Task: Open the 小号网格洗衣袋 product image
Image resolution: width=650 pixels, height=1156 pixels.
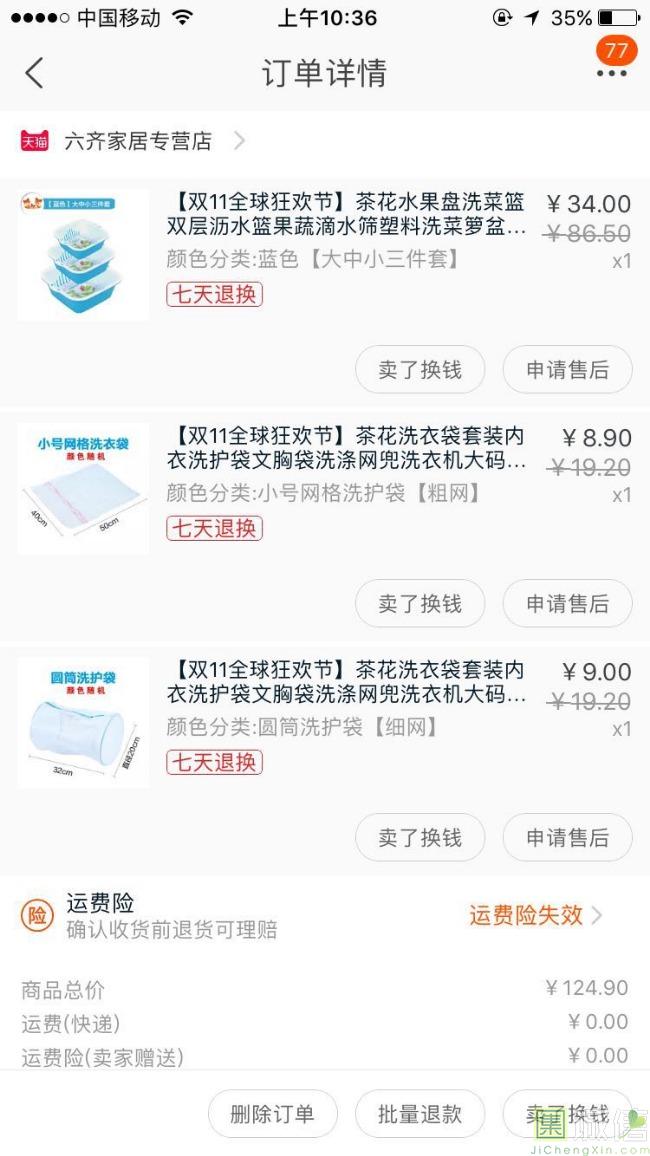Action: point(83,488)
